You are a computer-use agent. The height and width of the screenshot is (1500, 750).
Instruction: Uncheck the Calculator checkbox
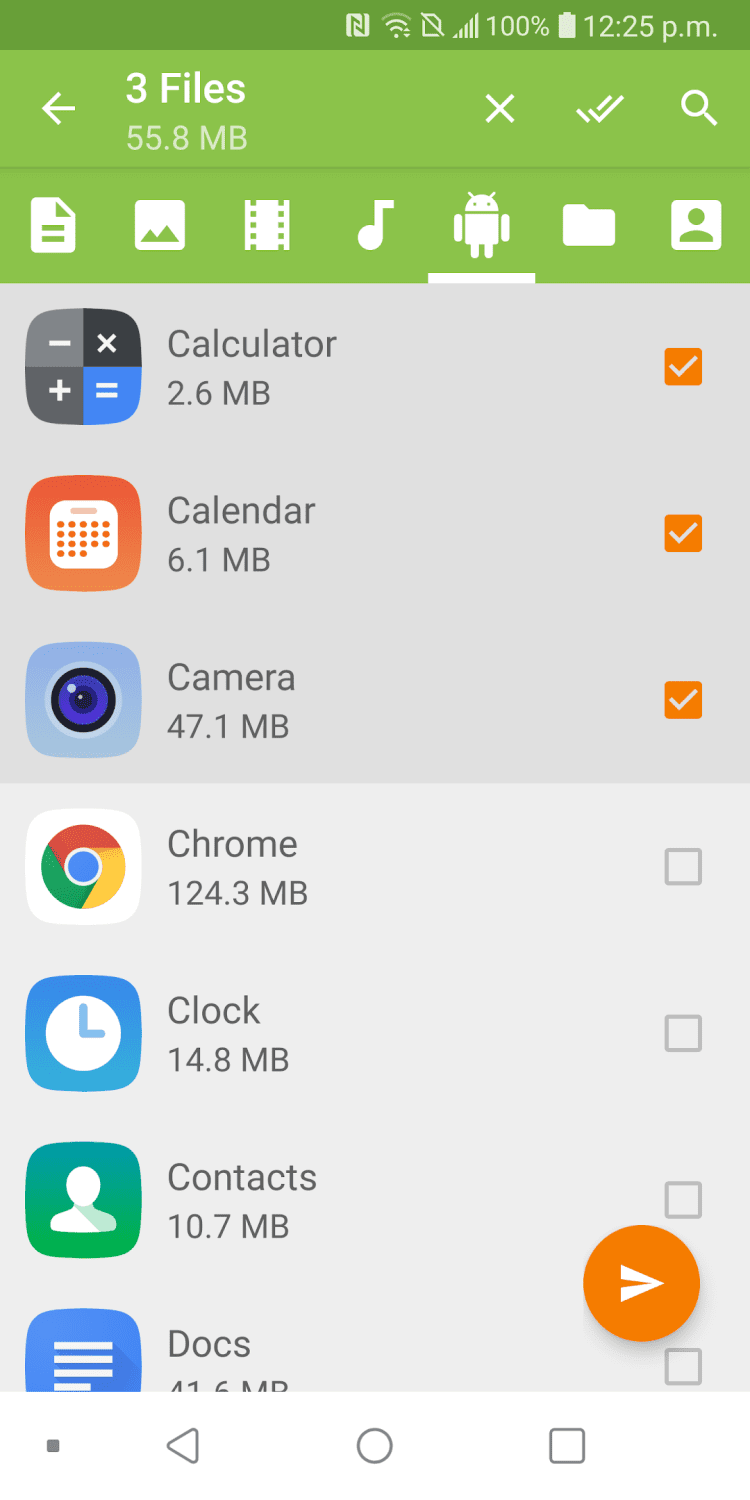683,367
